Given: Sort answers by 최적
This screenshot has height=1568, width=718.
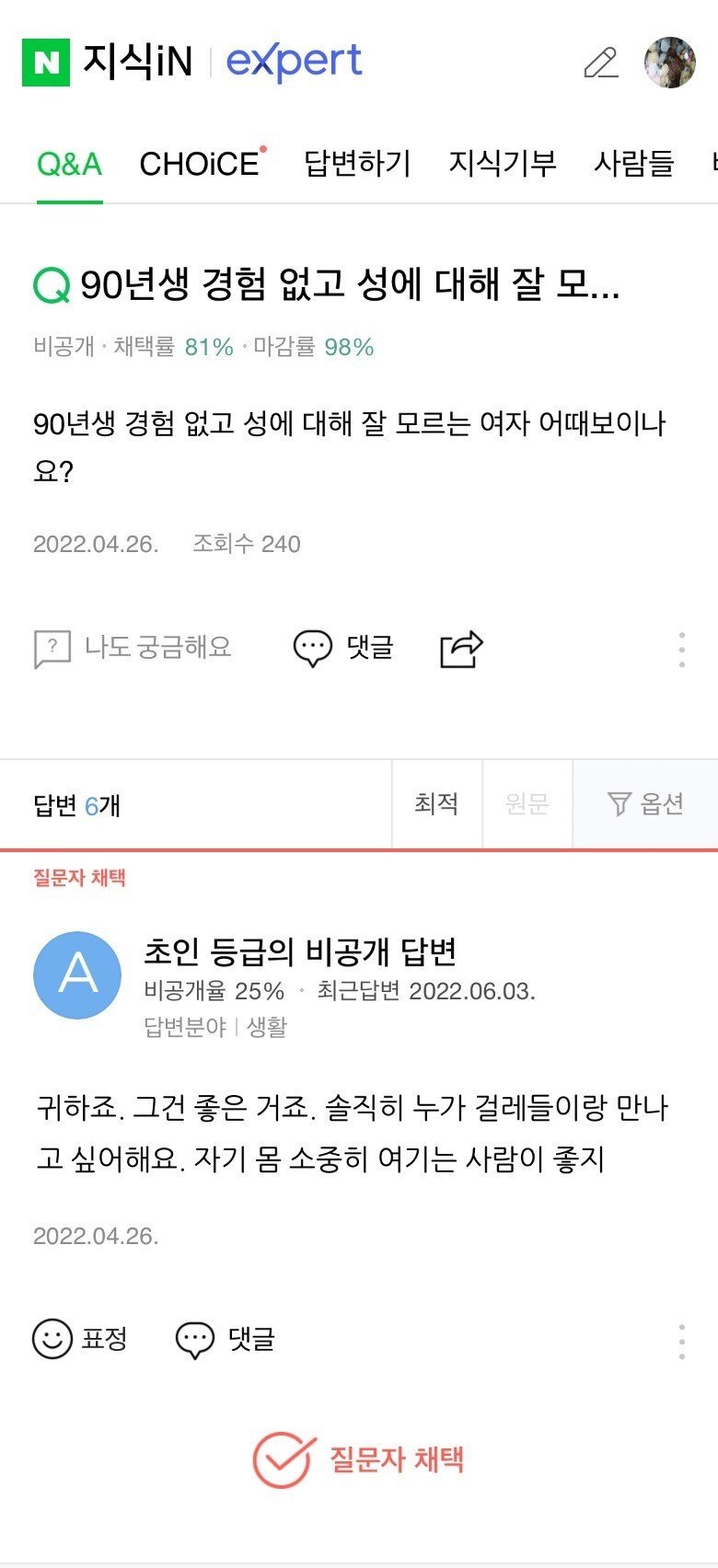Looking at the screenshot, I should click(436, 804).
